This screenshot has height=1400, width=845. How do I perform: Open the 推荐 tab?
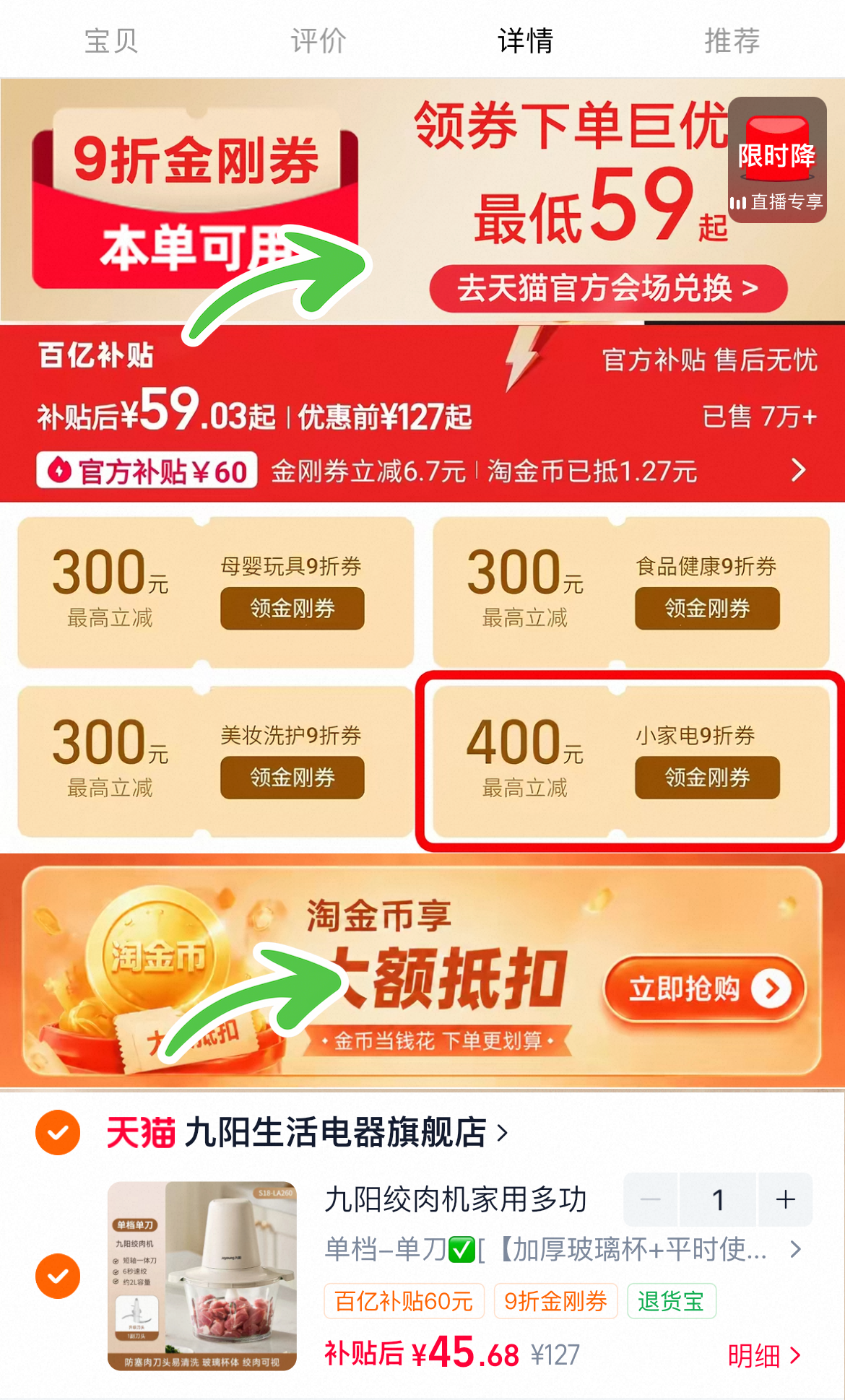click(732, 40)
